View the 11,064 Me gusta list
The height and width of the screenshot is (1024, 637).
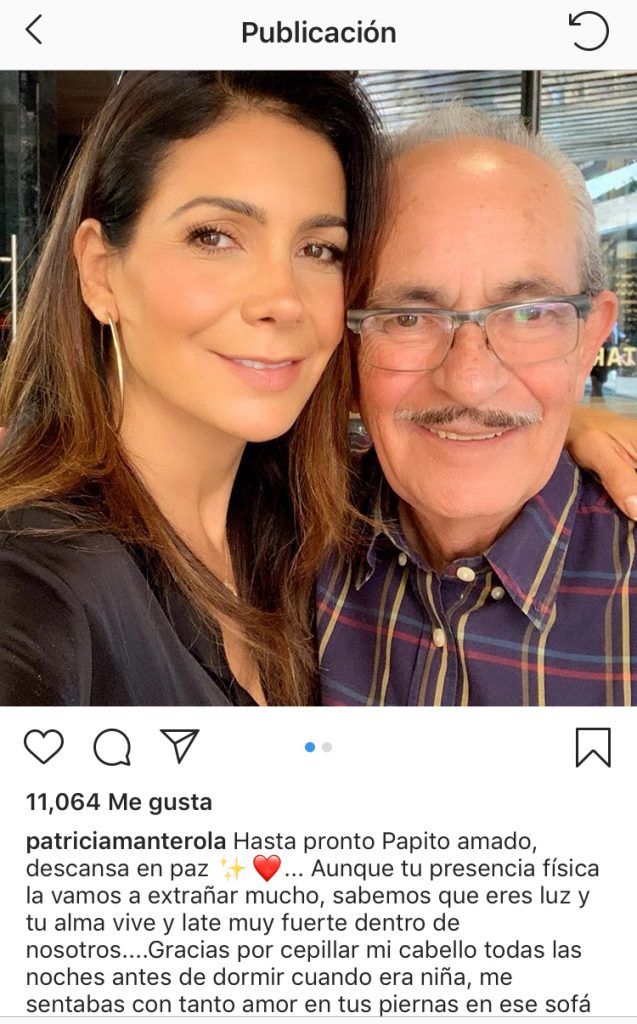[119, 801]
